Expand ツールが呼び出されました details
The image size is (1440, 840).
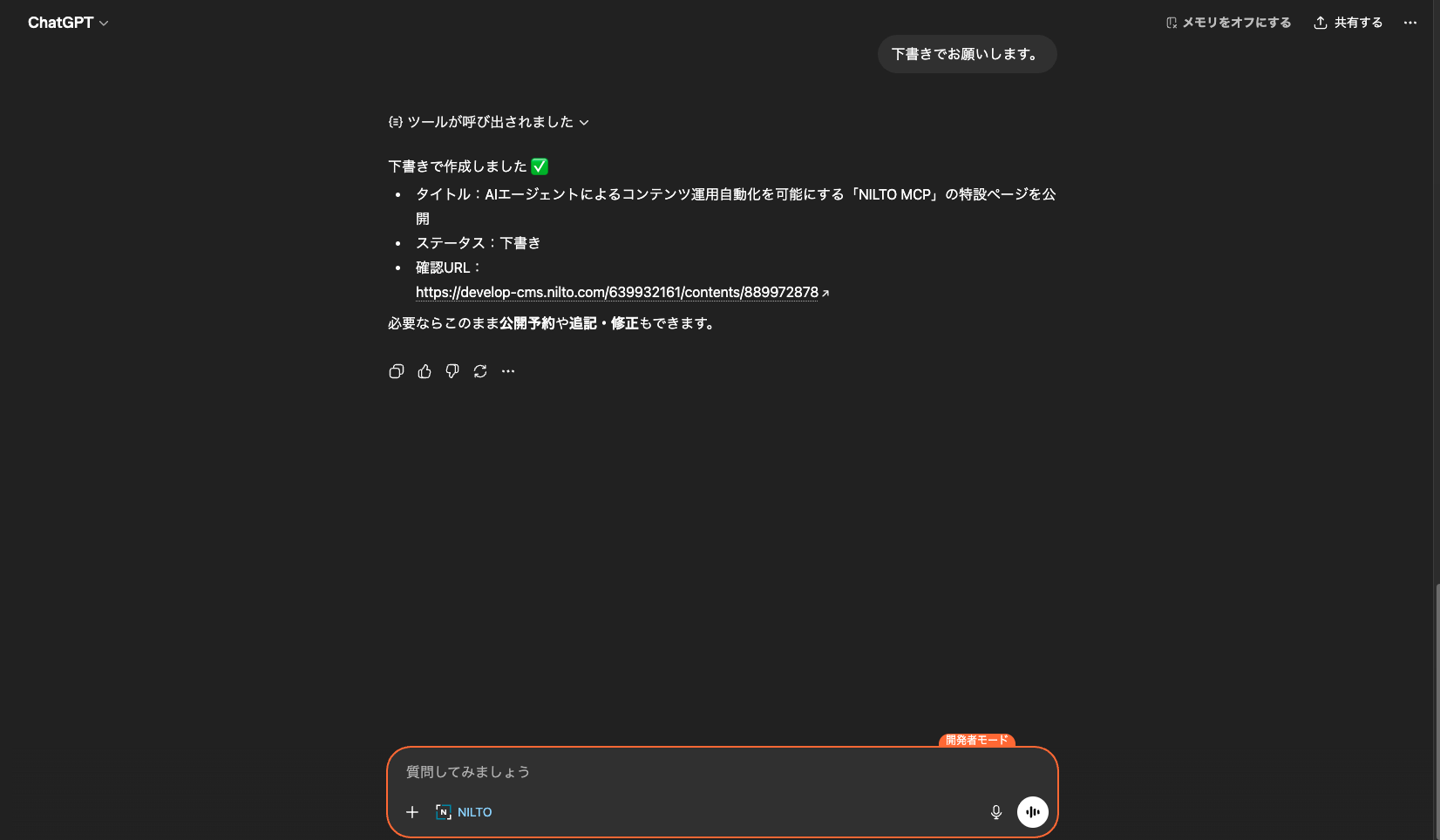click(489, 122)
